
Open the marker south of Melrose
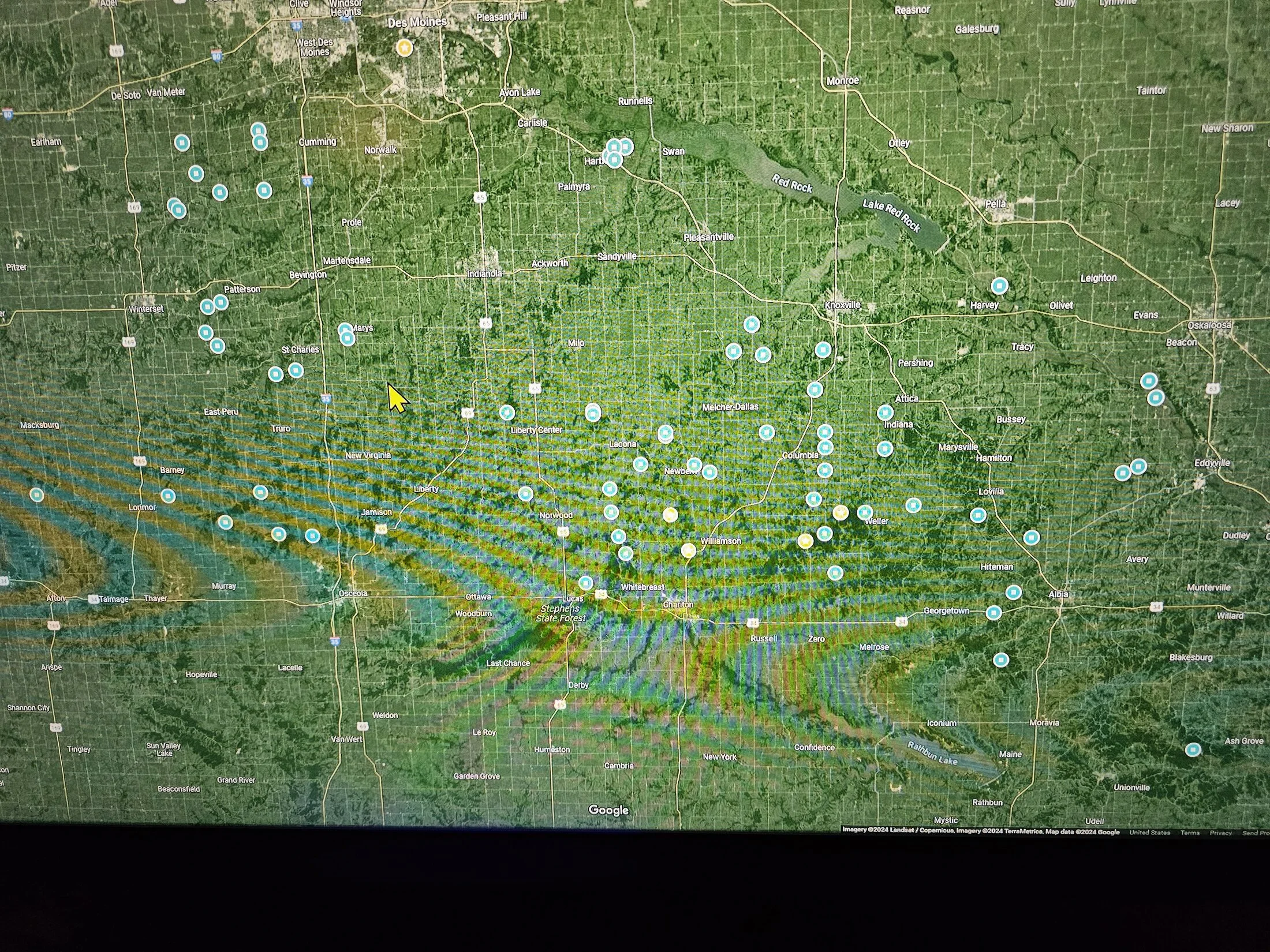tap(1001, 659)
